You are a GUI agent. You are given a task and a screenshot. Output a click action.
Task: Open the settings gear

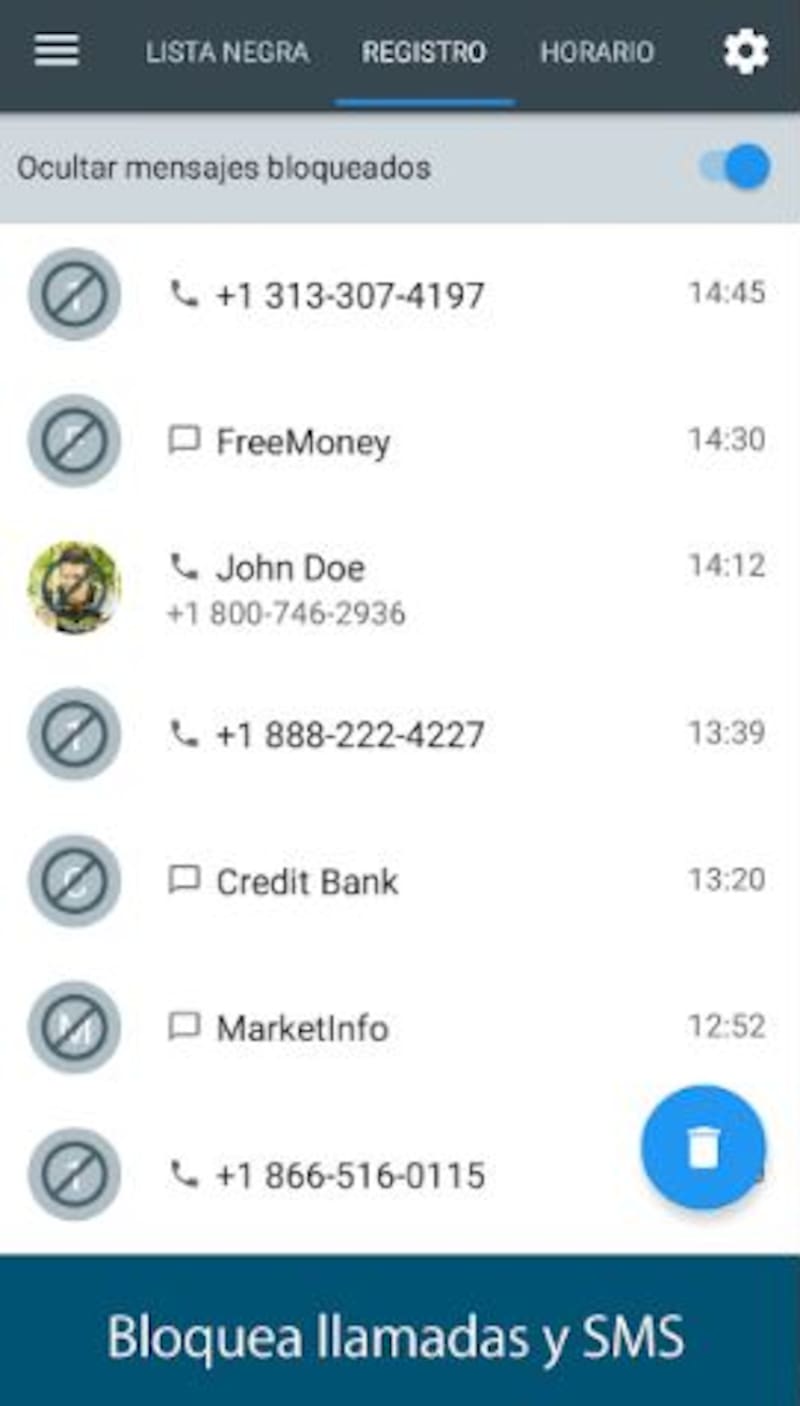pyautogui.click(x=746, y=51)
